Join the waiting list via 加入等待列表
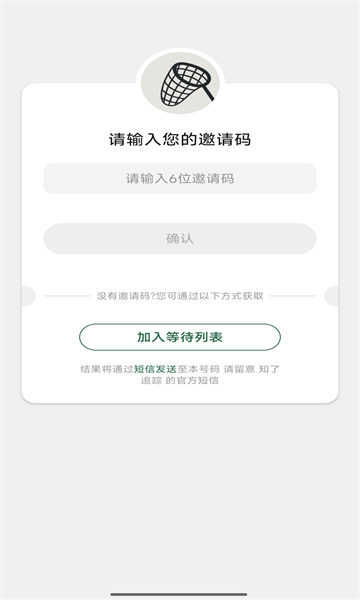The width and height of the screenshot is (360, 600). pyautogui.click(x=180, y=337)
